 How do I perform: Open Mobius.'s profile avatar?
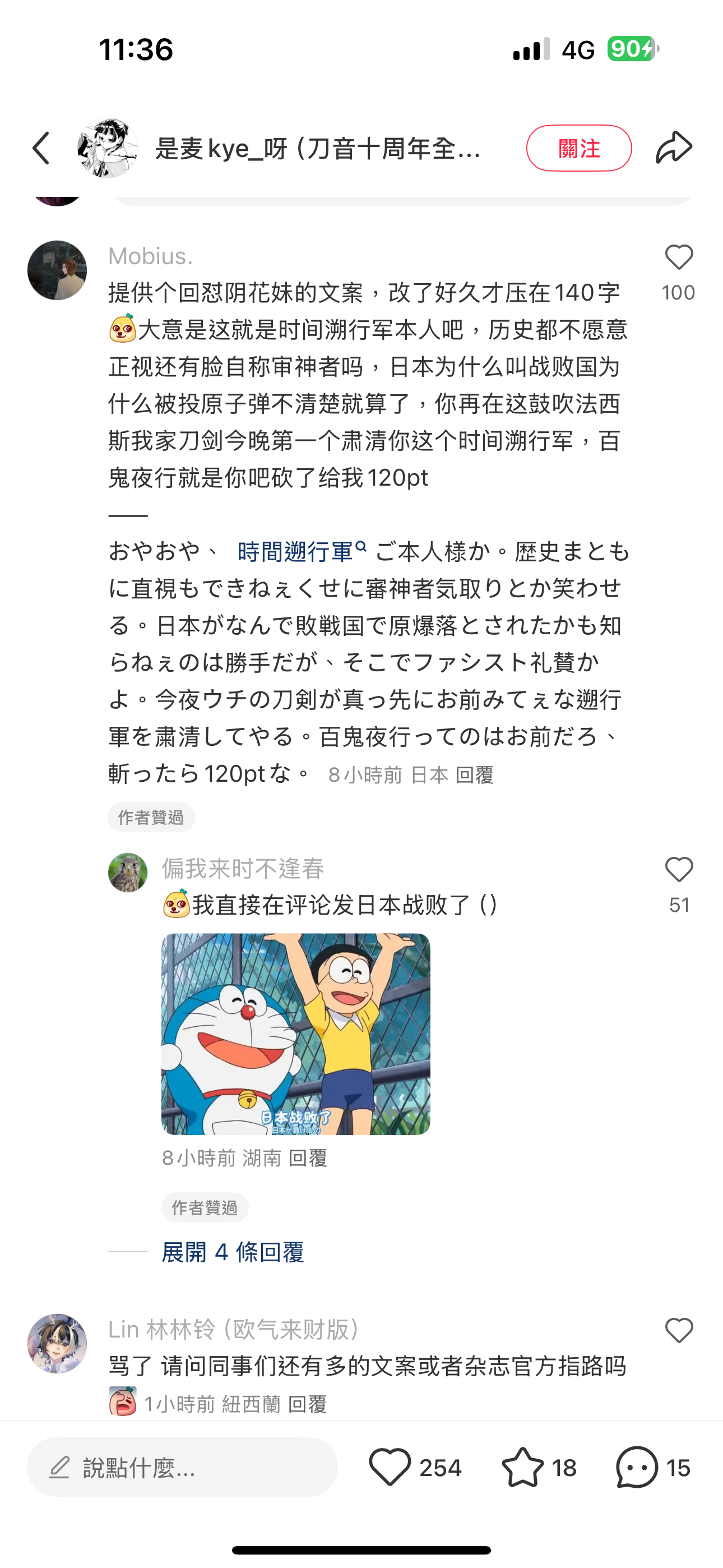pos(57,270)
